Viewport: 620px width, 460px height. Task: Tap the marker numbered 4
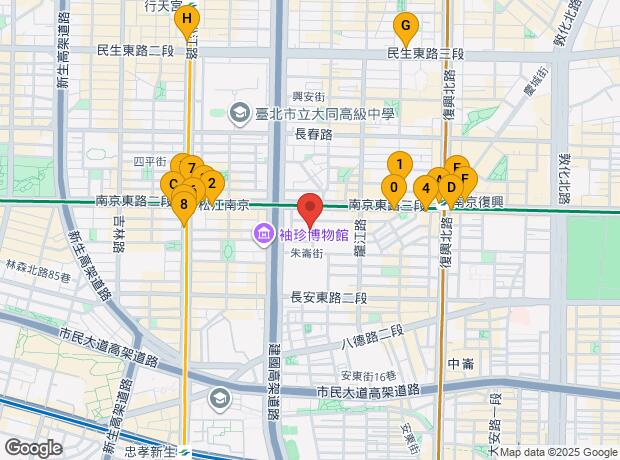coord(426,188)
